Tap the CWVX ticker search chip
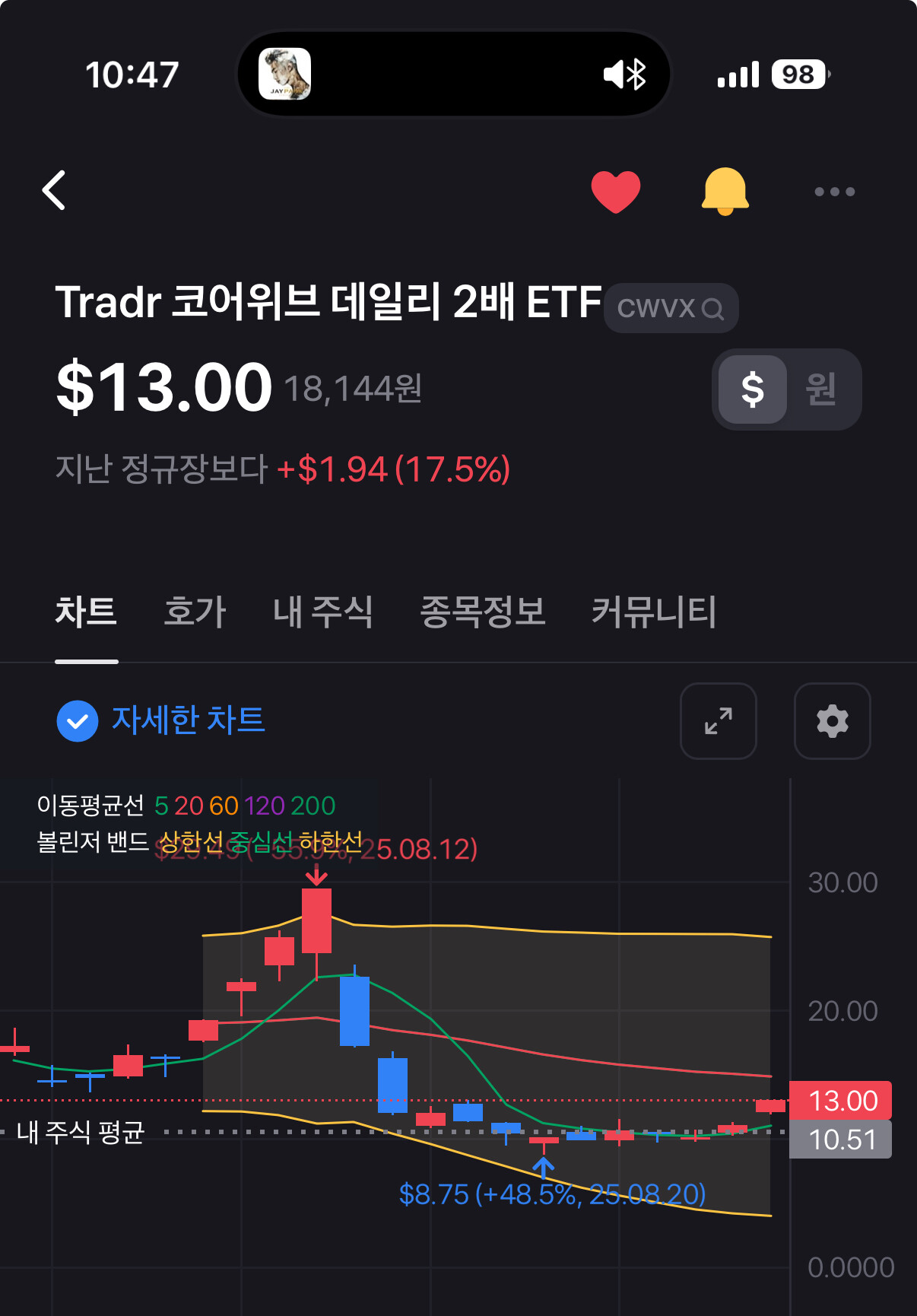The width and height of the screenshot is (917, 1316). [671, 308]
